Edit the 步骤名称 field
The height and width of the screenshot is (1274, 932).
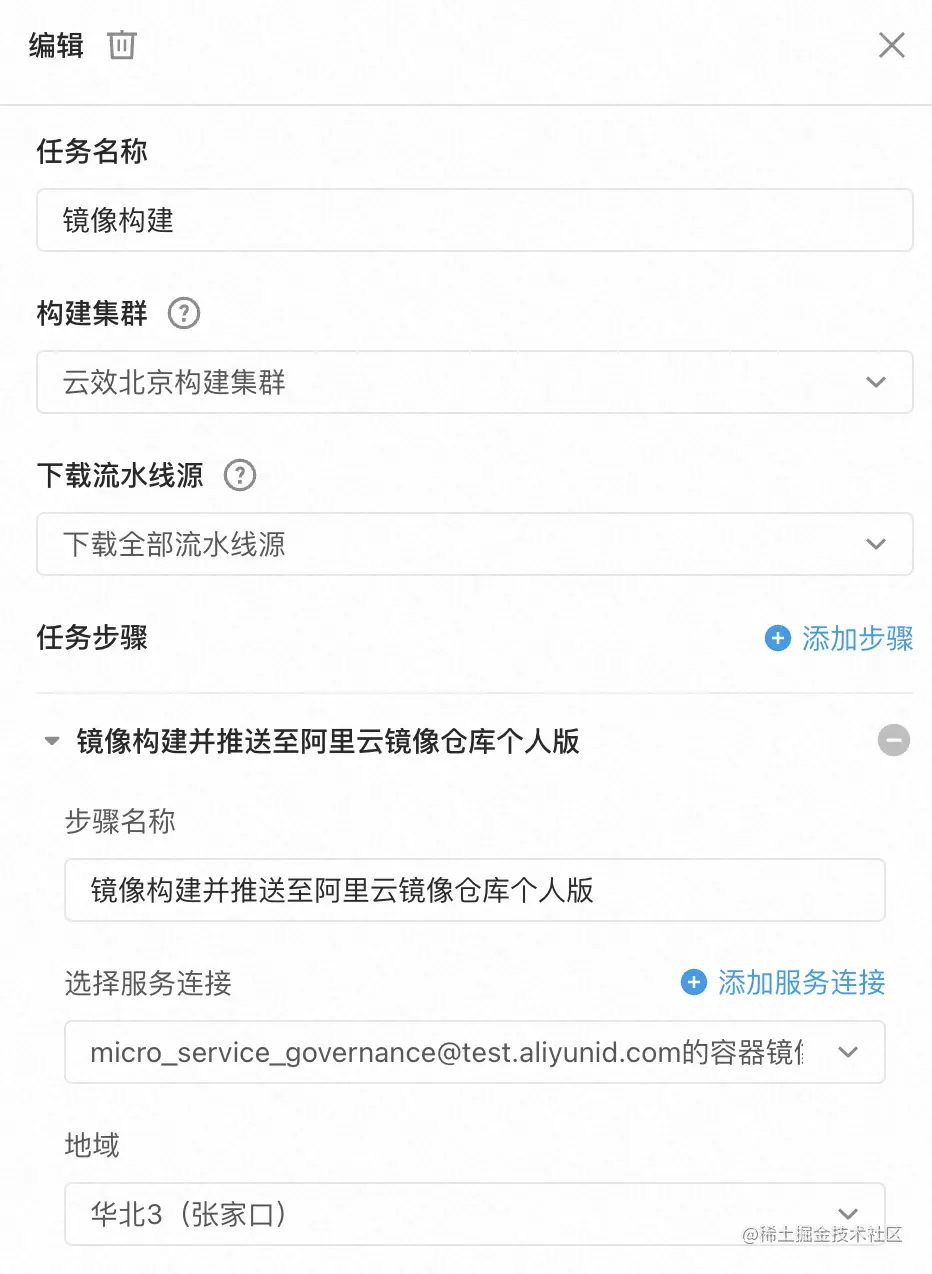(x=474, y=890)
